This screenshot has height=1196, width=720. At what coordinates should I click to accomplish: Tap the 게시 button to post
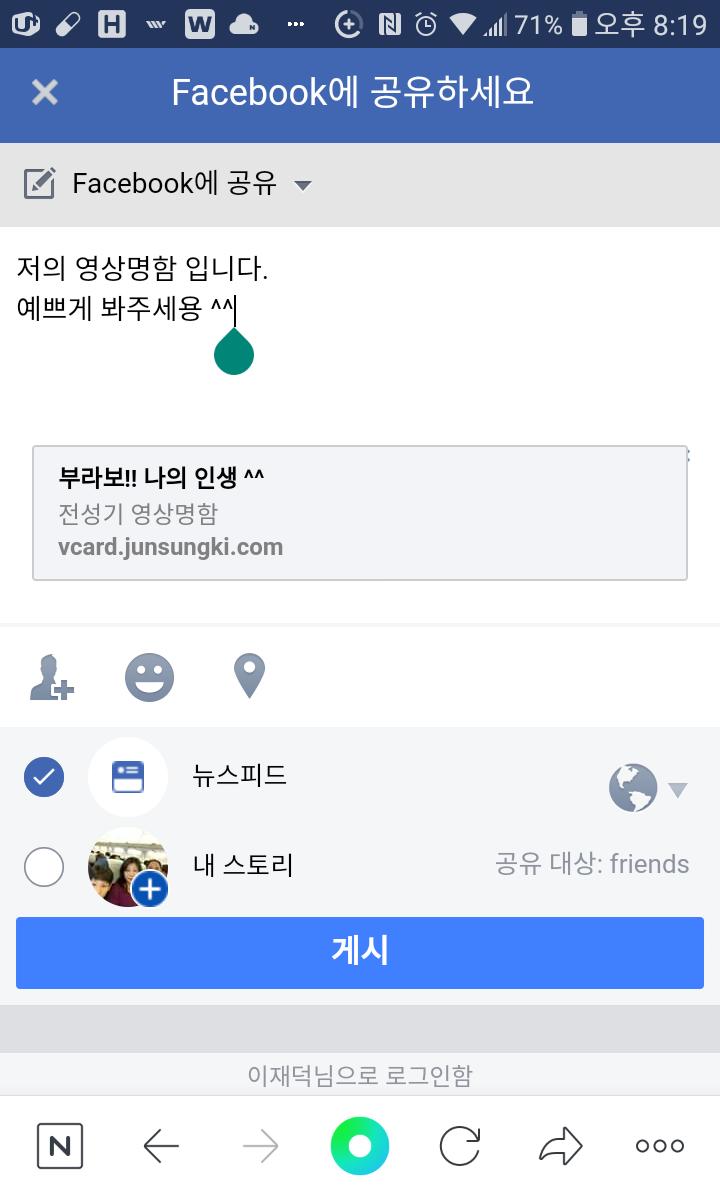pos(359,950)
